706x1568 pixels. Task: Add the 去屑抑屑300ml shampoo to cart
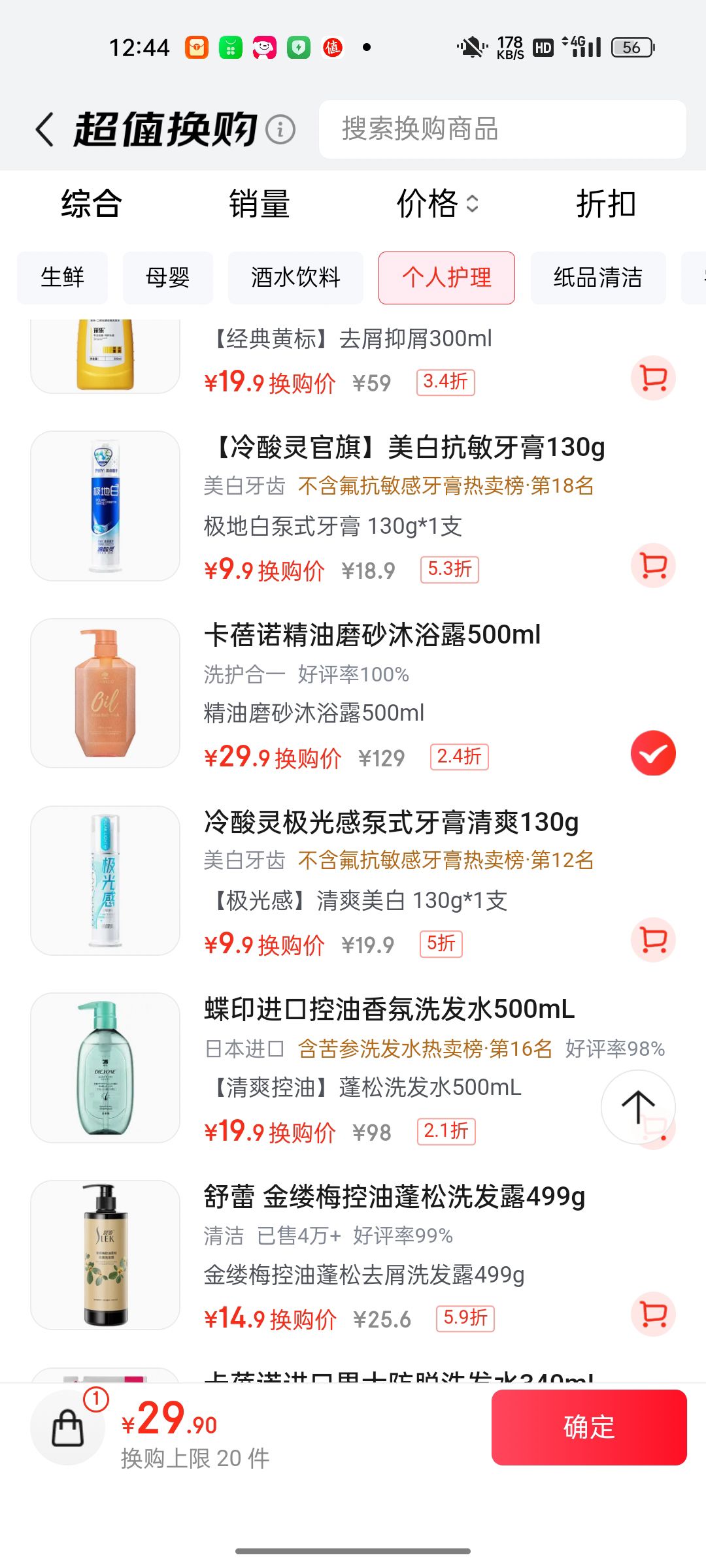click(653, 378)
